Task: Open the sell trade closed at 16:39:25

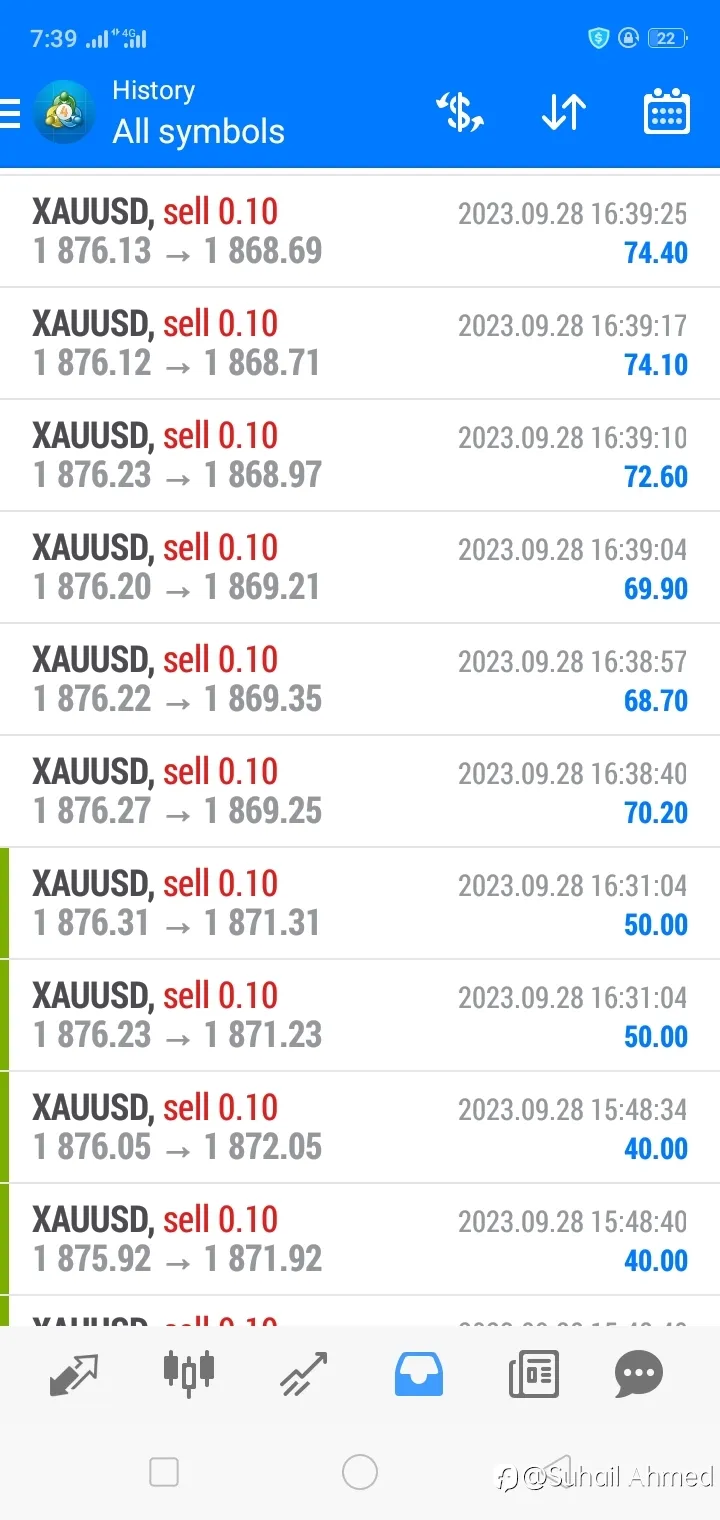Action: click(360, 232)
